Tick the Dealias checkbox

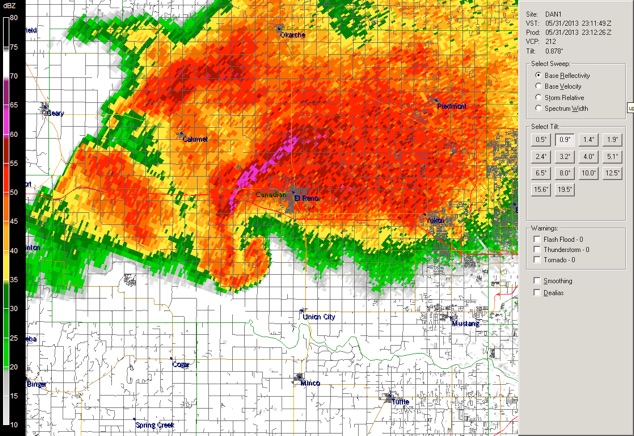tap(538, 293)
